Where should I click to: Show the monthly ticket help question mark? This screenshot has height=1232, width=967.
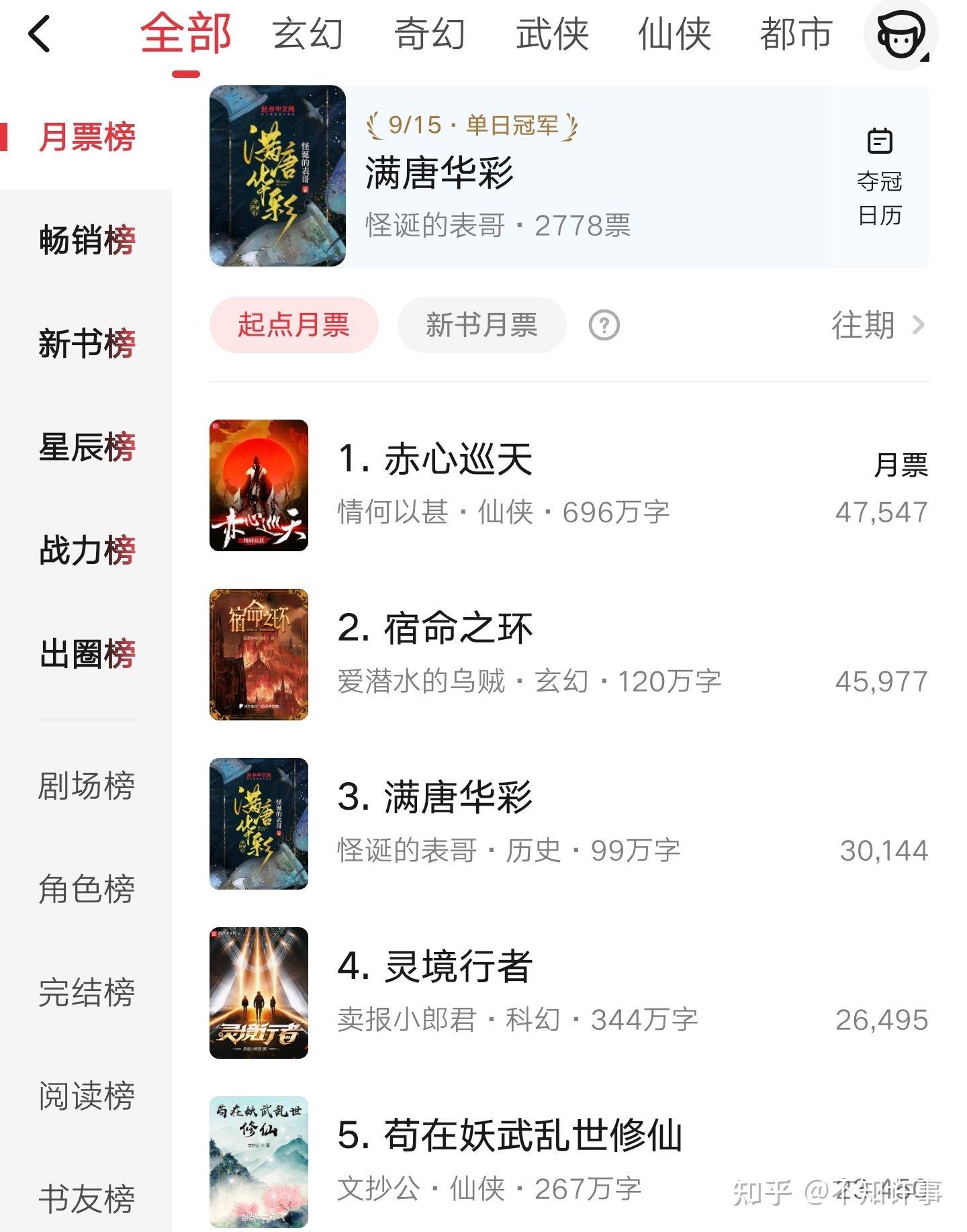[604, 326]
